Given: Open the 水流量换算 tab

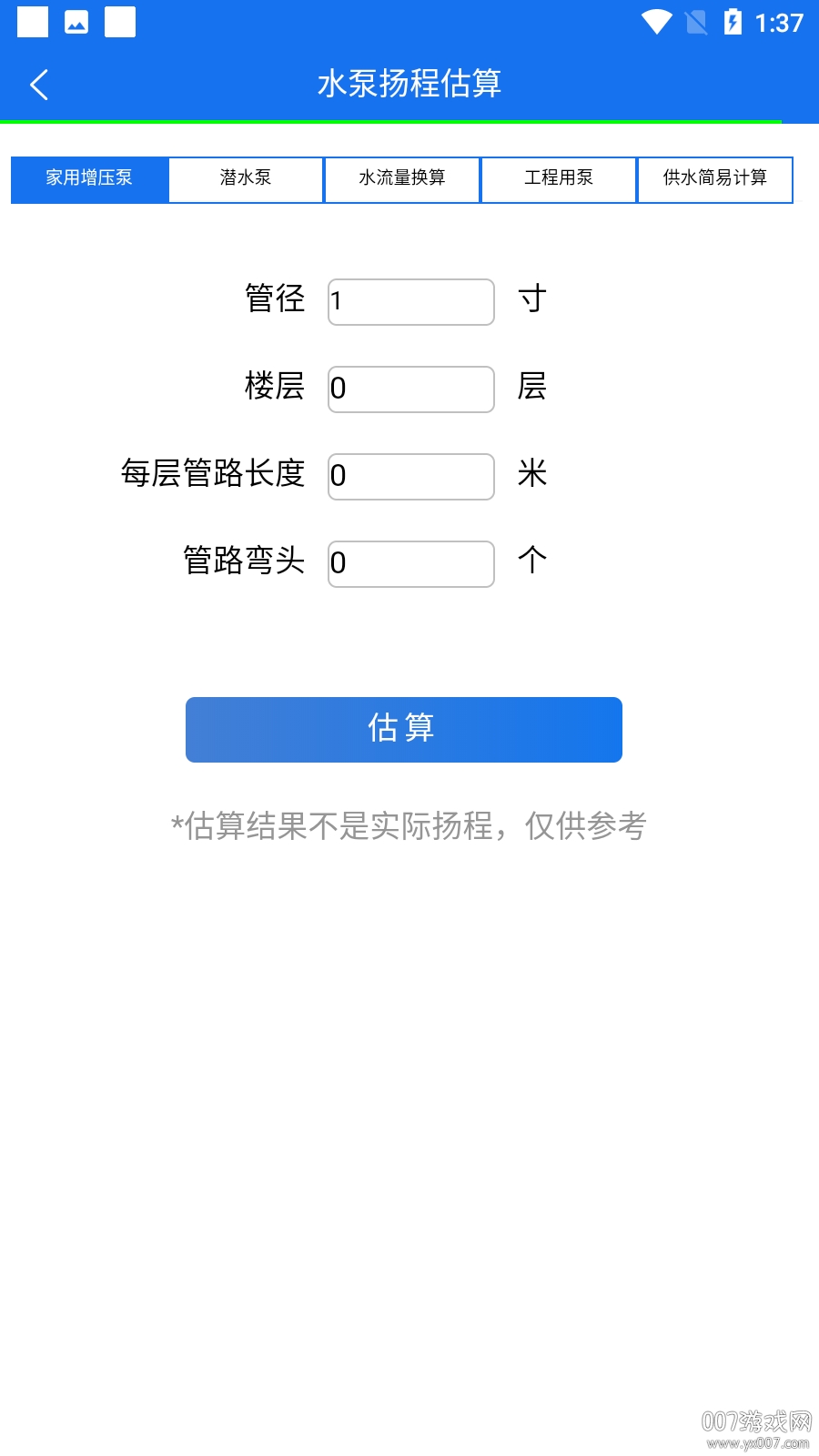Looking at the screenshot, I should [x=402, y=179].
